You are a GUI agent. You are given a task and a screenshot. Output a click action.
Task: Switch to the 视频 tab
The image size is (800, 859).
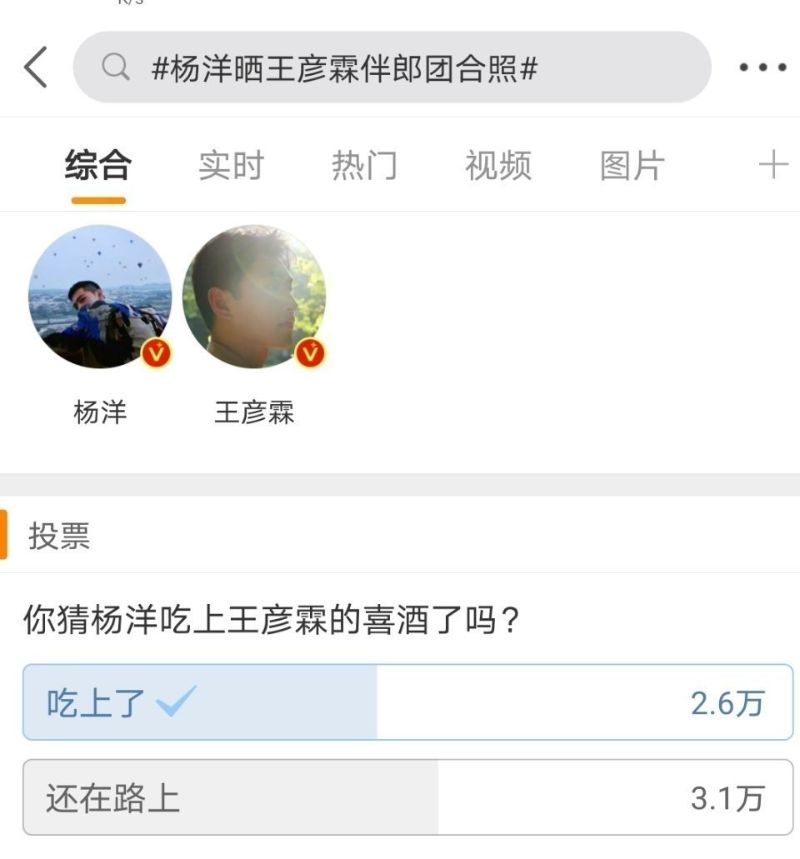[498, 166]
